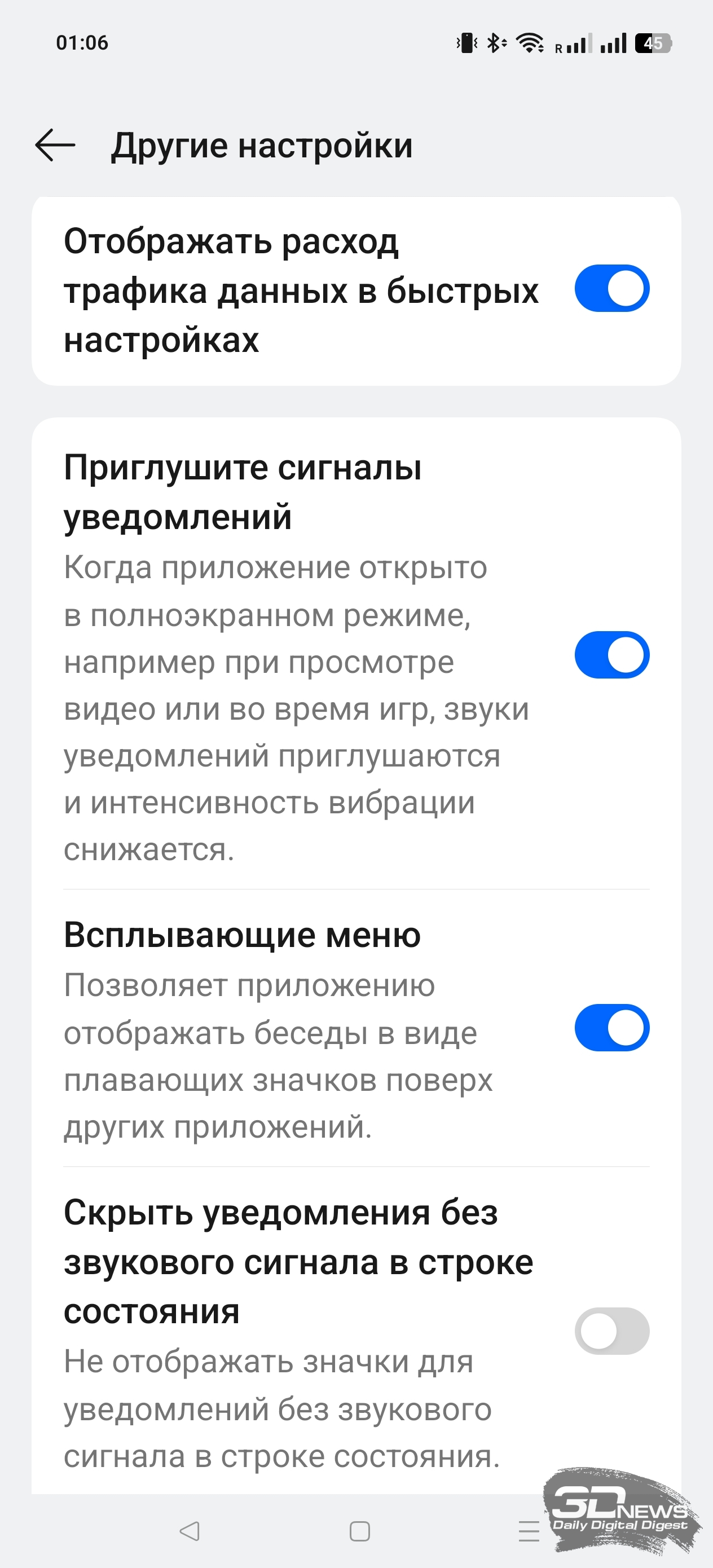This screenshot has width=713, height=1568.
Task: Disable data traffic display in quick settings
Action: click(x=612, y=288)
